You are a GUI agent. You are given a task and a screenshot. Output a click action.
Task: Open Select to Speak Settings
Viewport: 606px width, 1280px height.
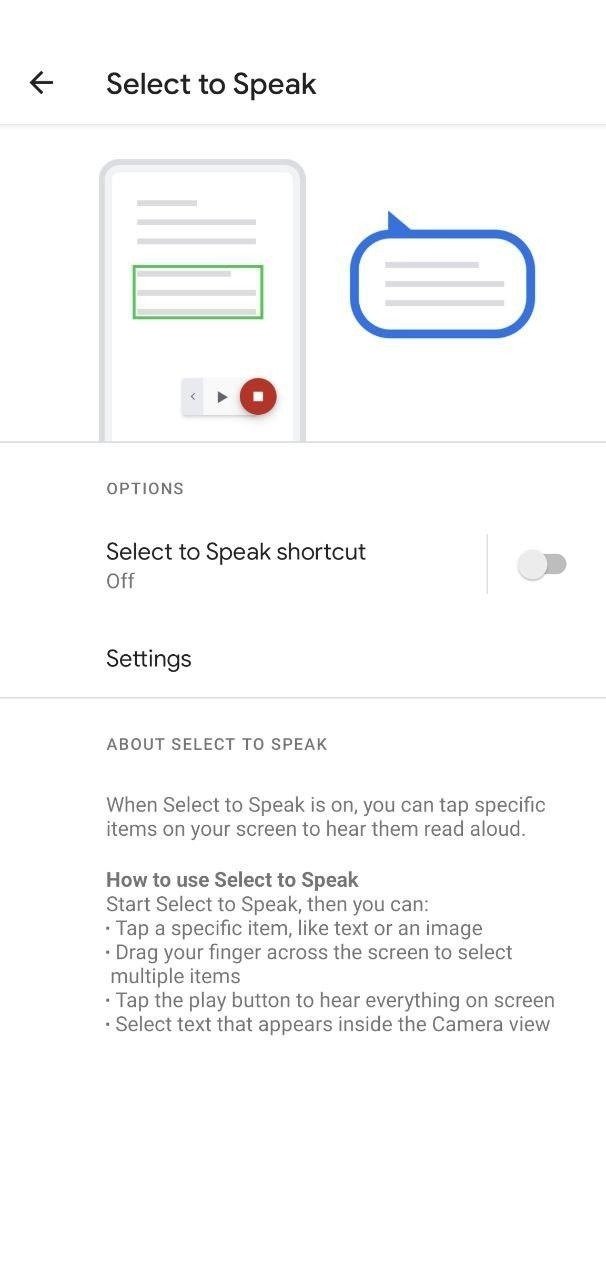tap(303, 658)
